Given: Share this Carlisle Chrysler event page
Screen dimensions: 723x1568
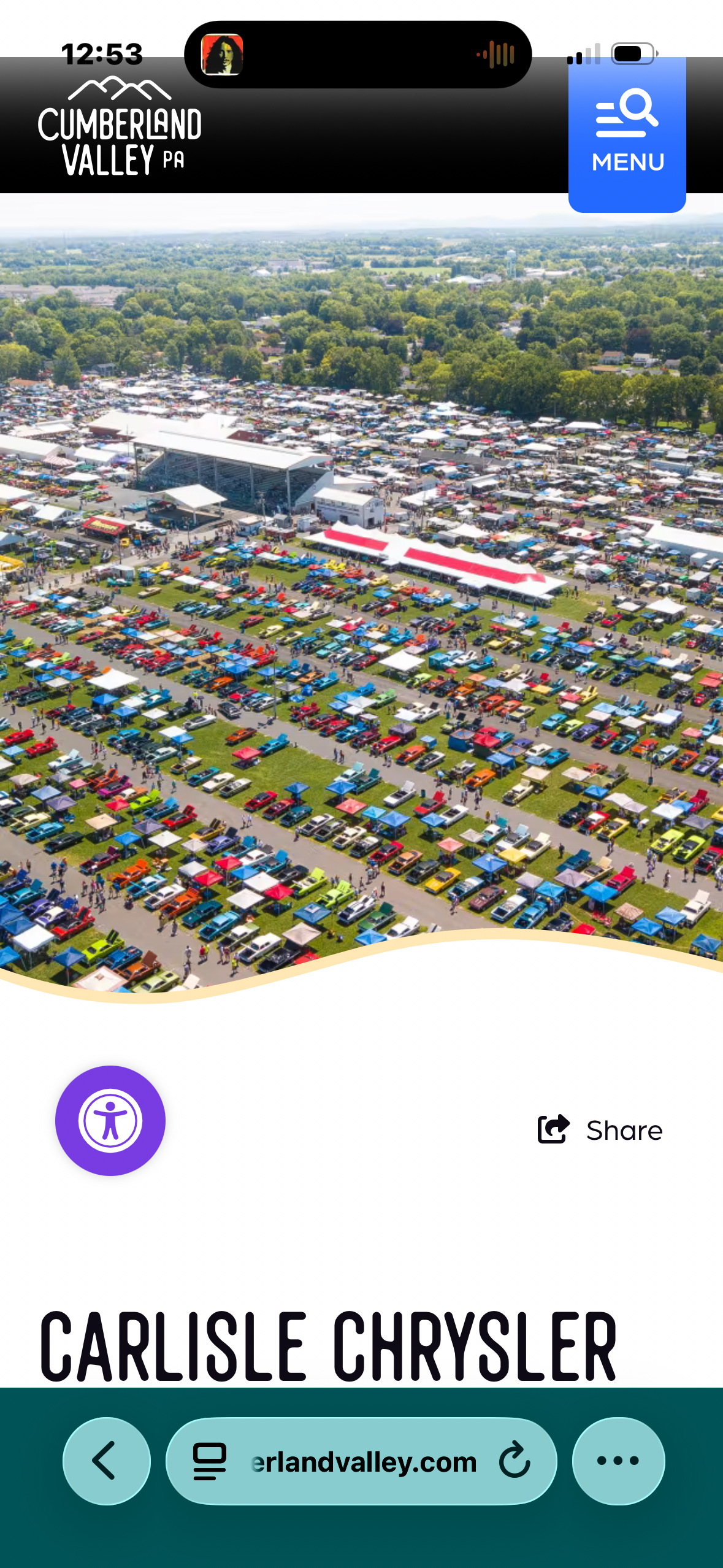Looking at the screenshot, I should point(600,1130).
